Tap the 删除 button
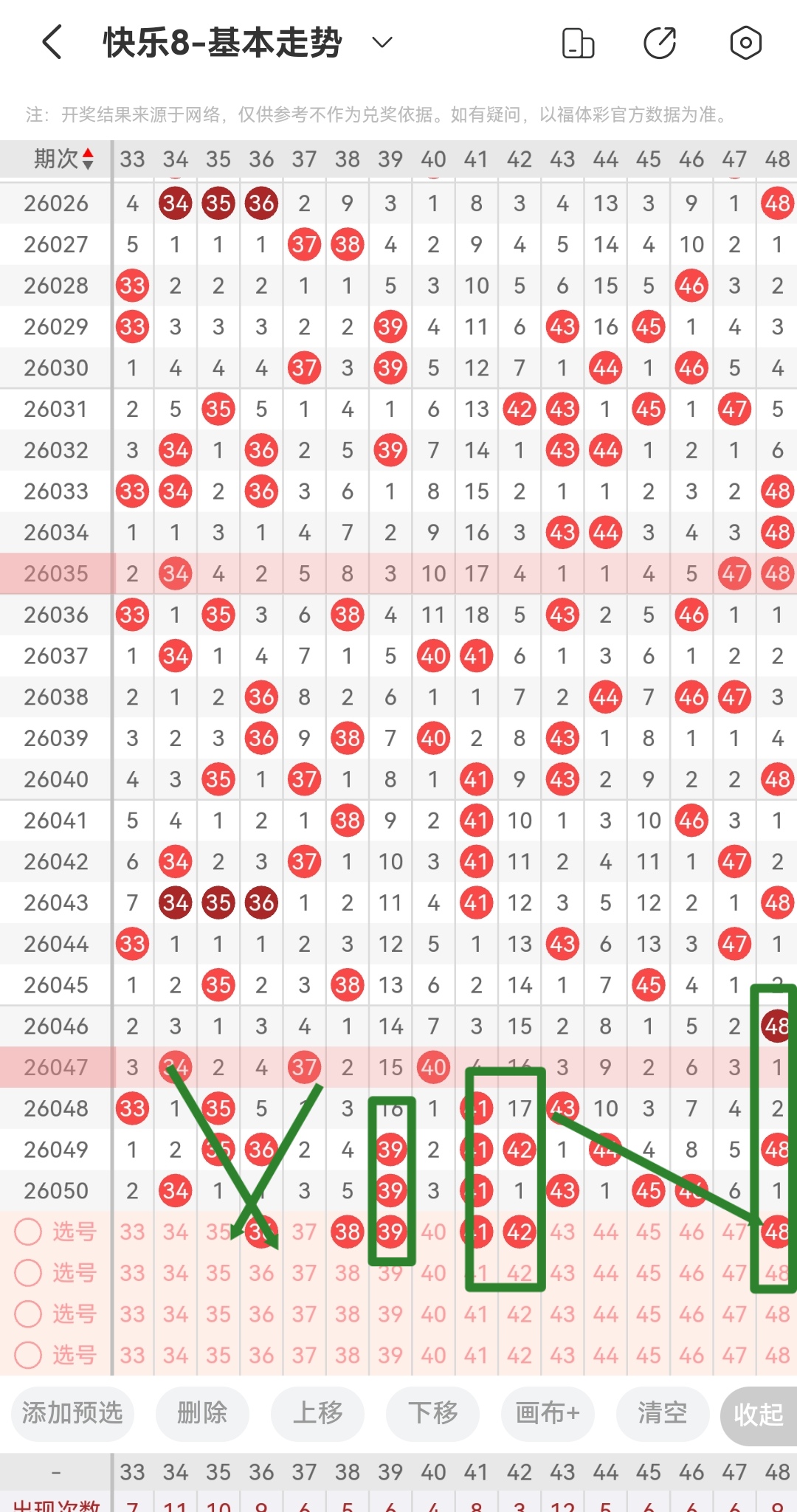797x1512 pixels. tap(202, 1413)
